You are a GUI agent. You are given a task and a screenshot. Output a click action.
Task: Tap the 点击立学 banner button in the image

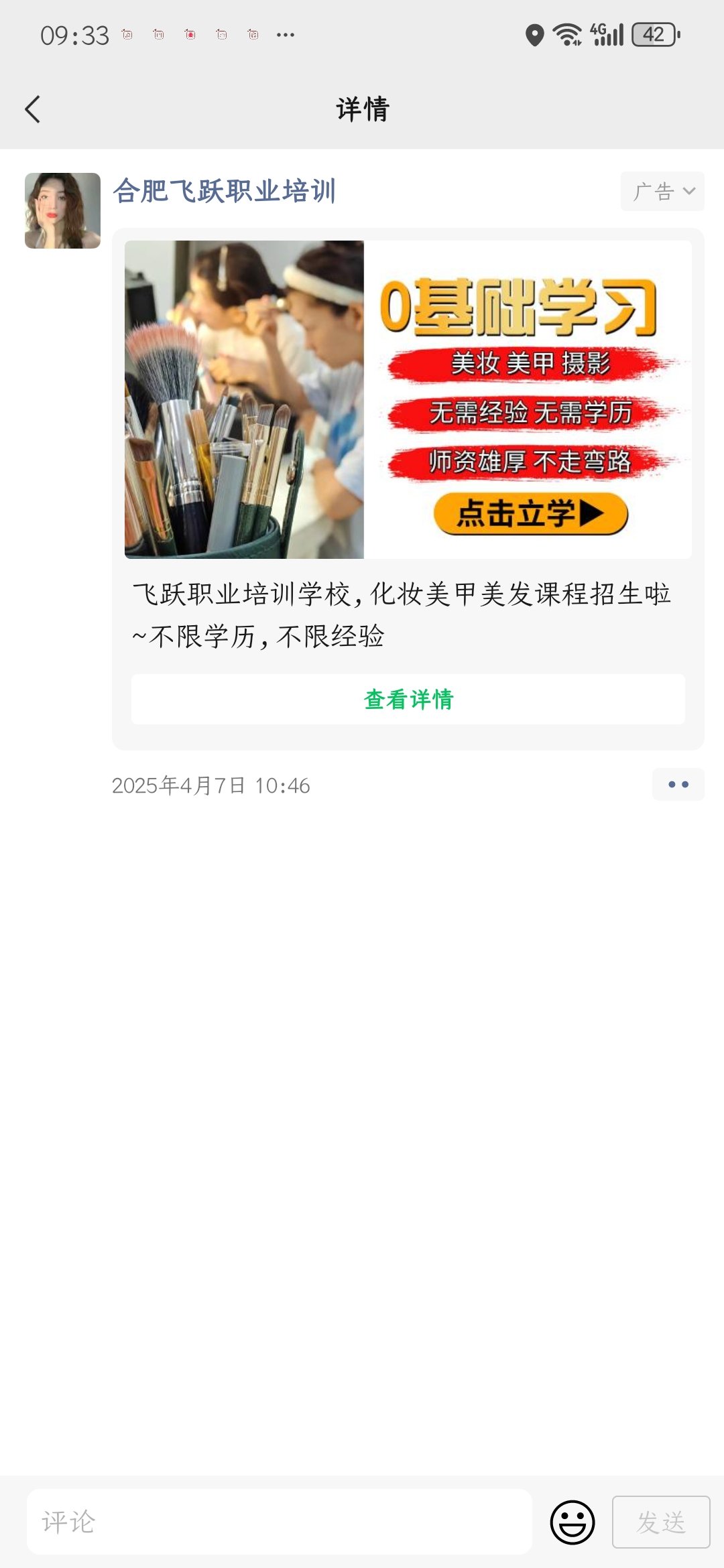[530, 513]
